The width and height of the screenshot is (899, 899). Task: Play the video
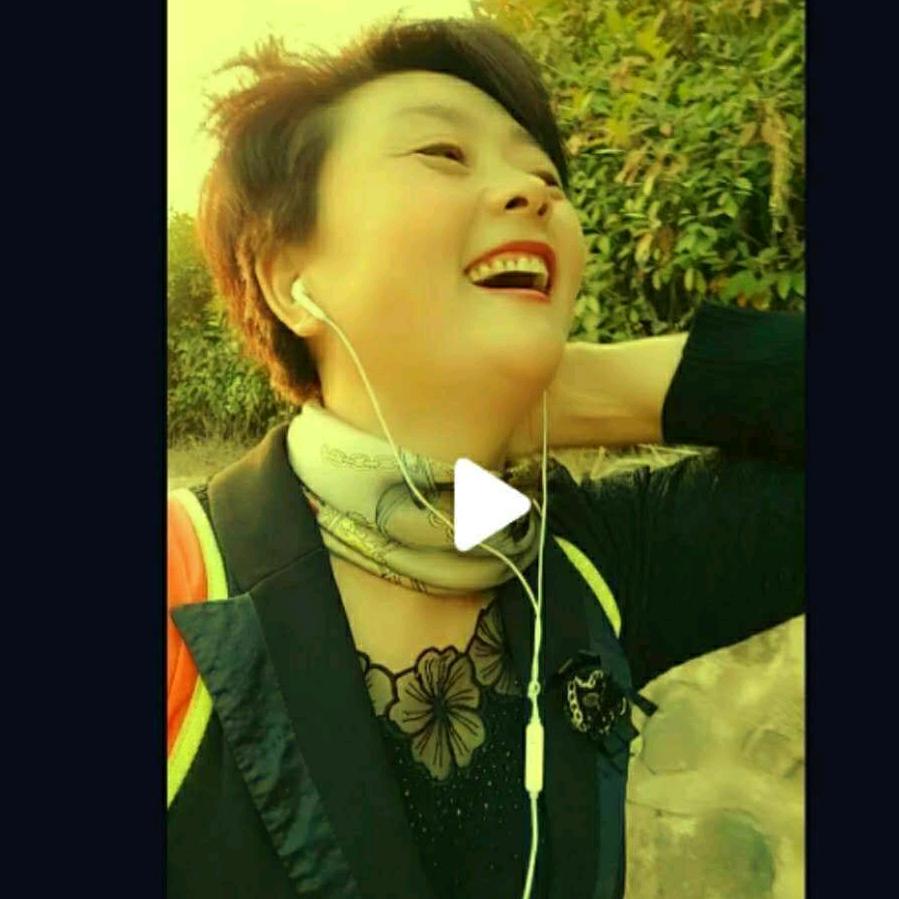point(487,505)
